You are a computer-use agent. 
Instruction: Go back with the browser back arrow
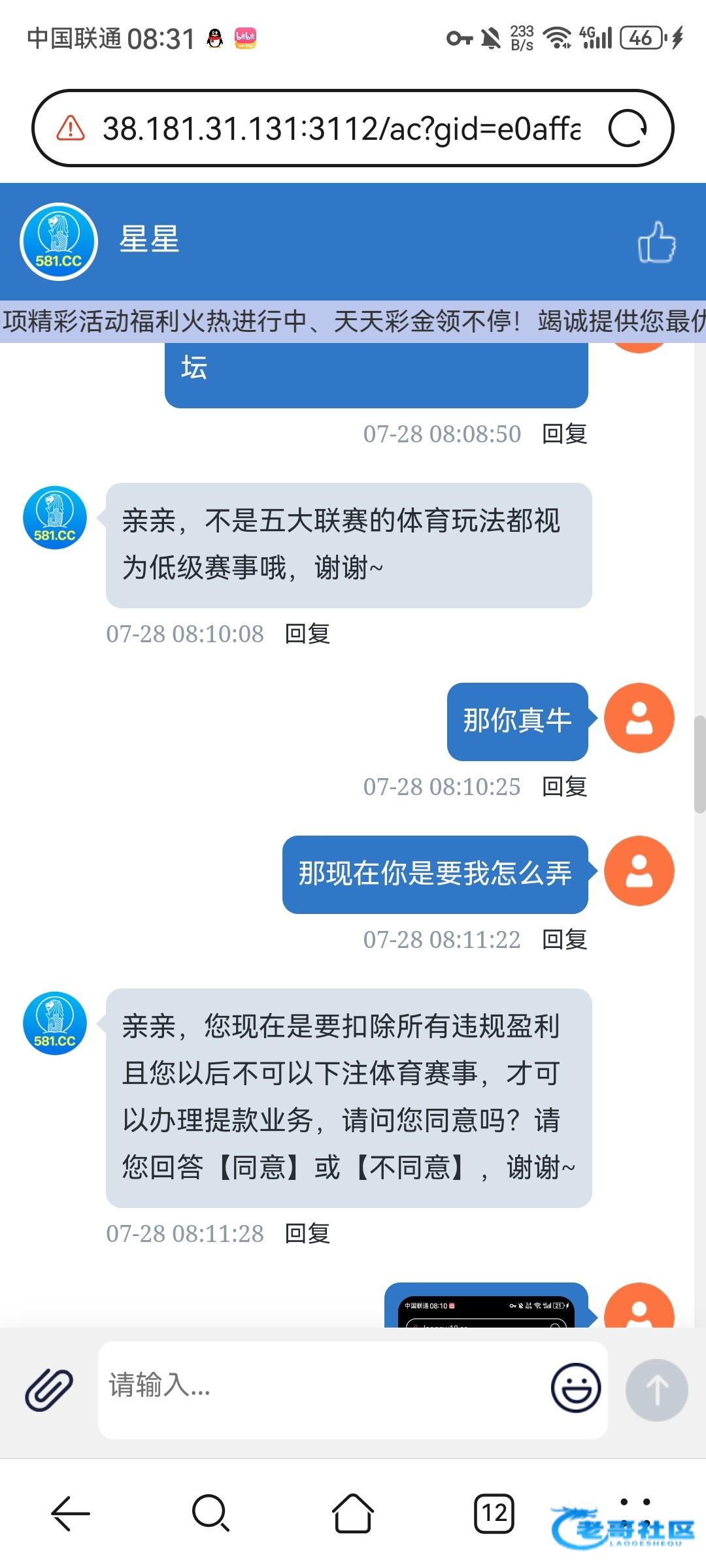[x=71, y=1513]
